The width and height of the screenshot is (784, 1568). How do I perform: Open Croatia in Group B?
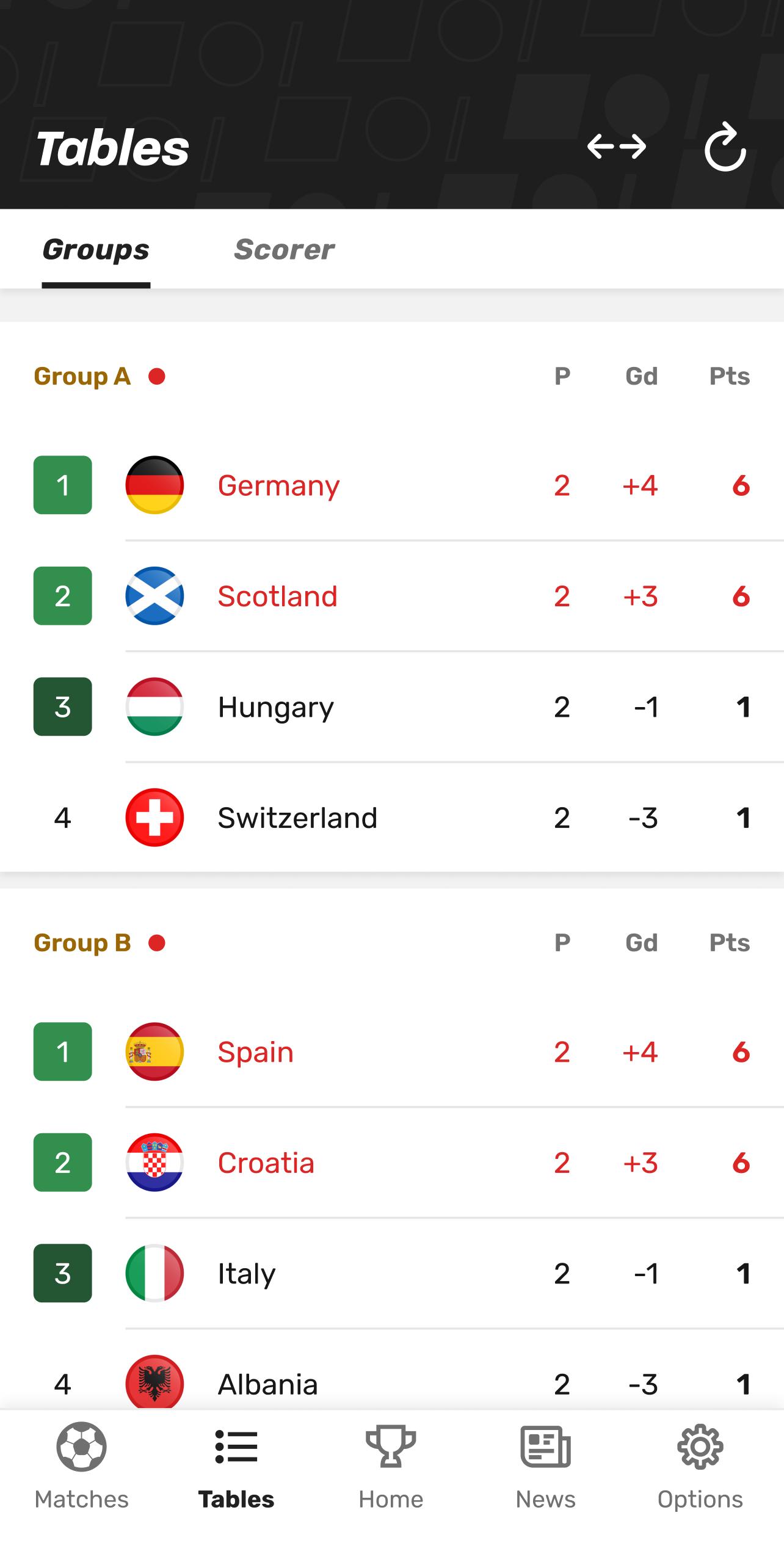pos(392,1163)
